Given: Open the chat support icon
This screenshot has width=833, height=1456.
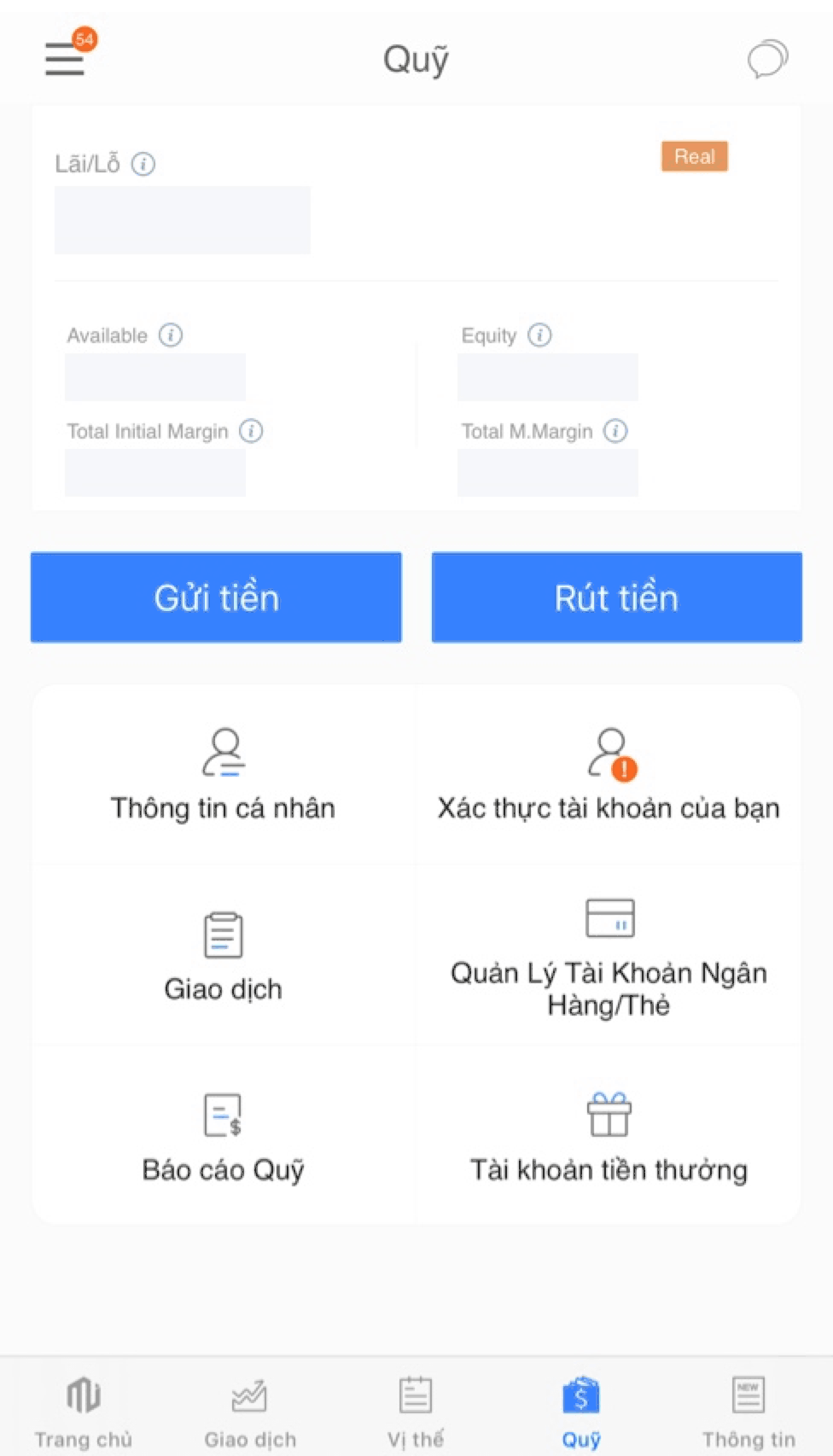Looking at the screenshot, I should (x=766, y=60).
